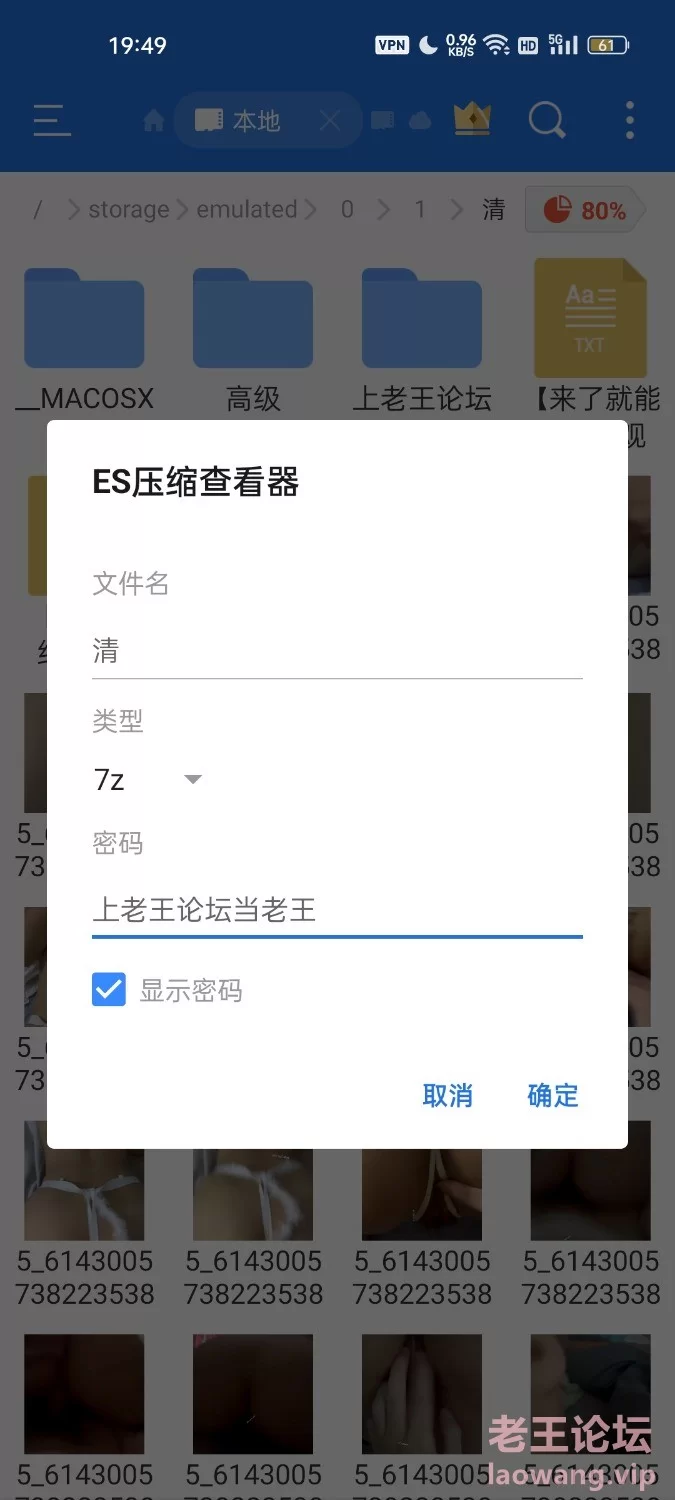675x1500 pixels.
Task: Tap 确定 to confirm extraction
Action: (x=552, y=1095)
